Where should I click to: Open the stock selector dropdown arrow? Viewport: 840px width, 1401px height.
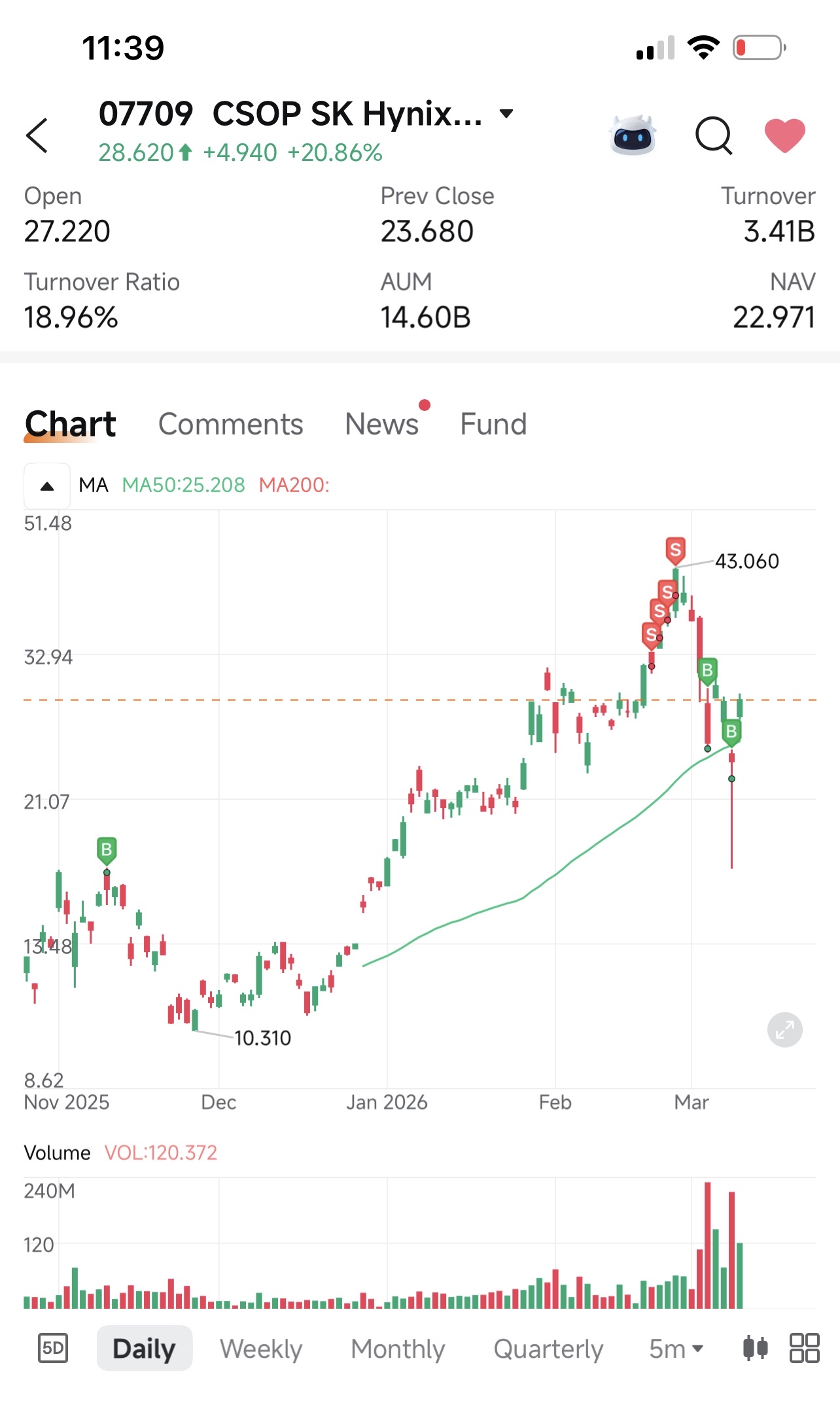pyautogui.click(x=506, y=113)
